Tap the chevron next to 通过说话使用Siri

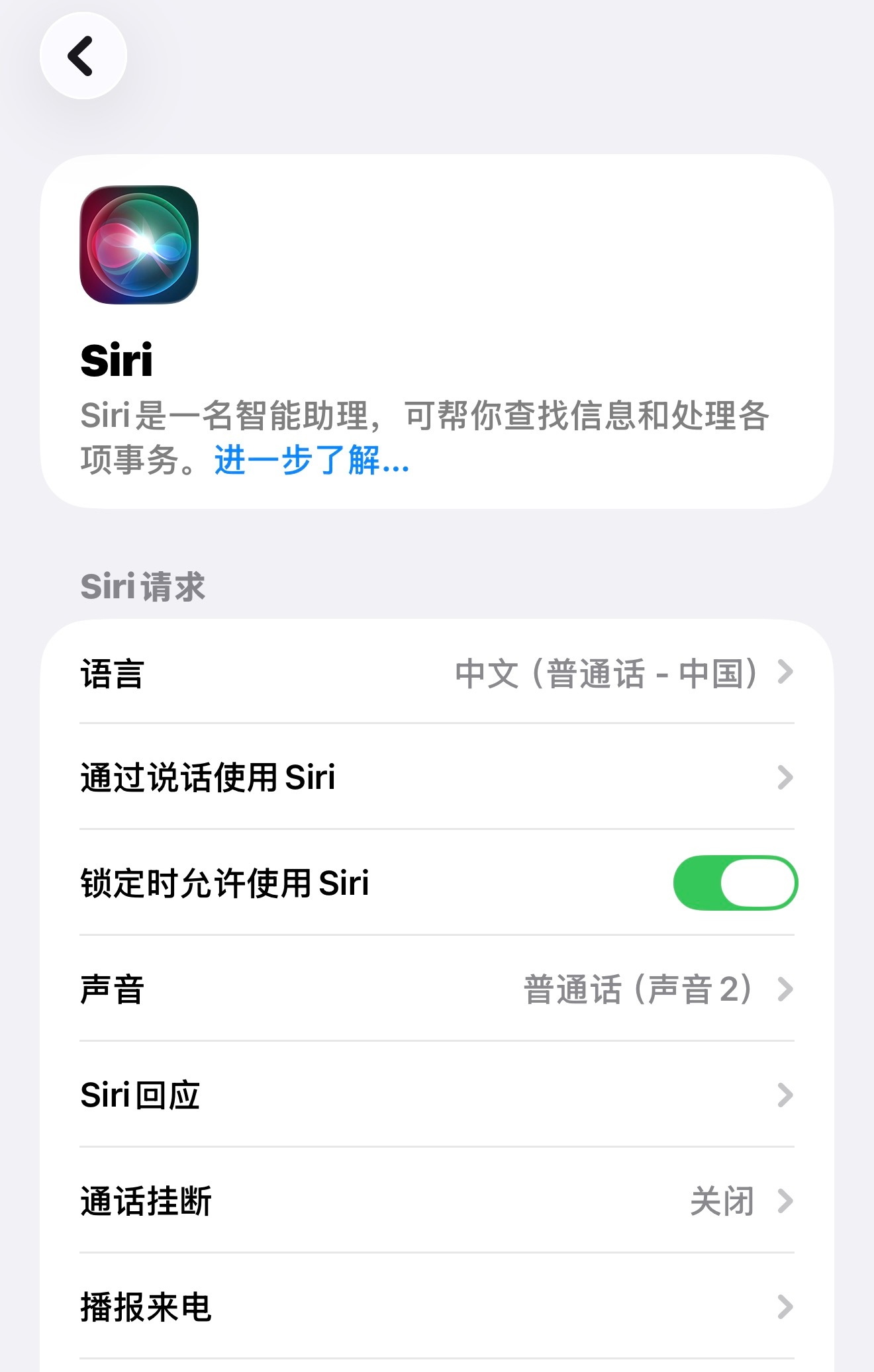[784, 779]
